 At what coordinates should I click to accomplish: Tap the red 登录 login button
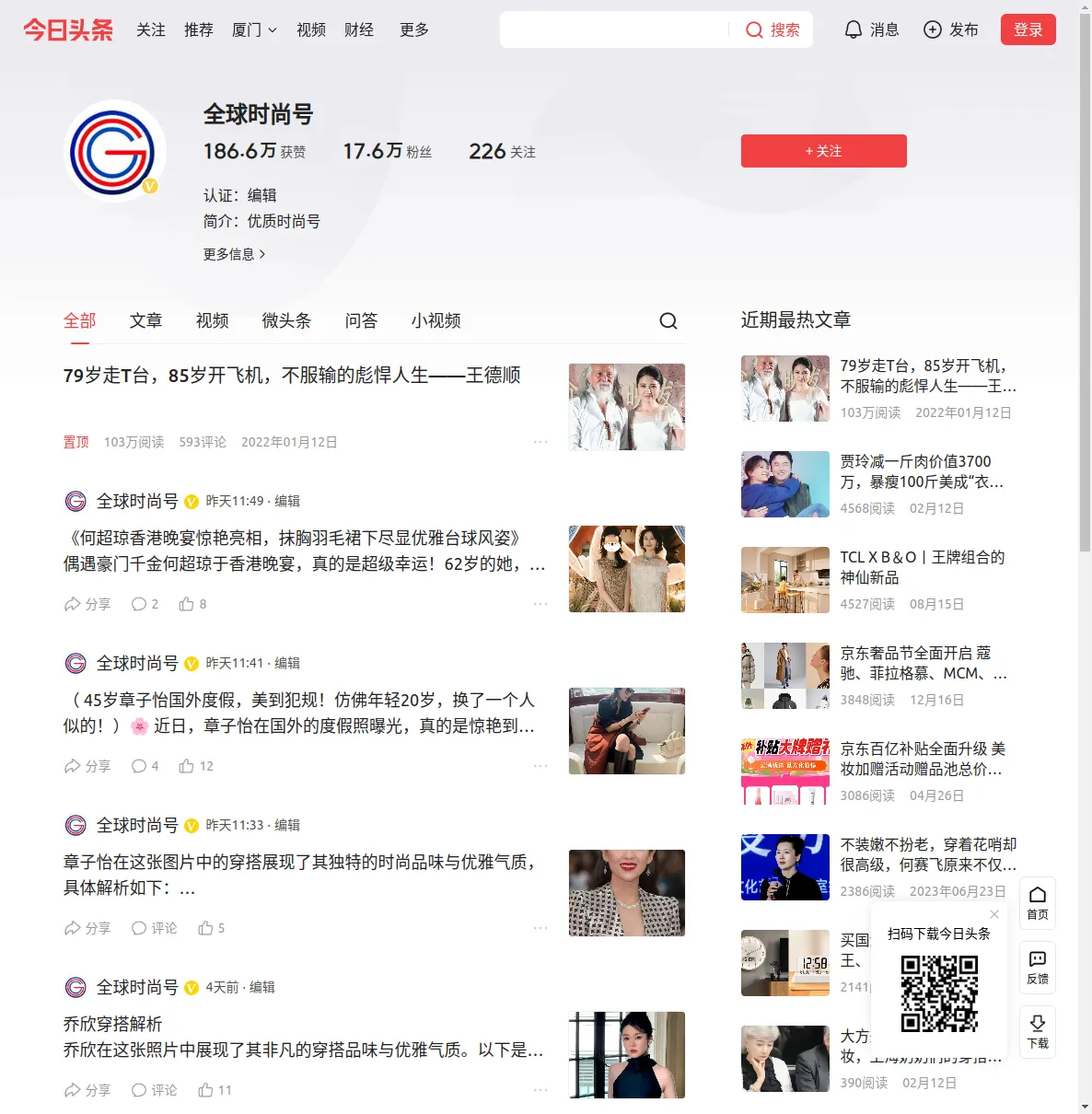point(1028,29)
